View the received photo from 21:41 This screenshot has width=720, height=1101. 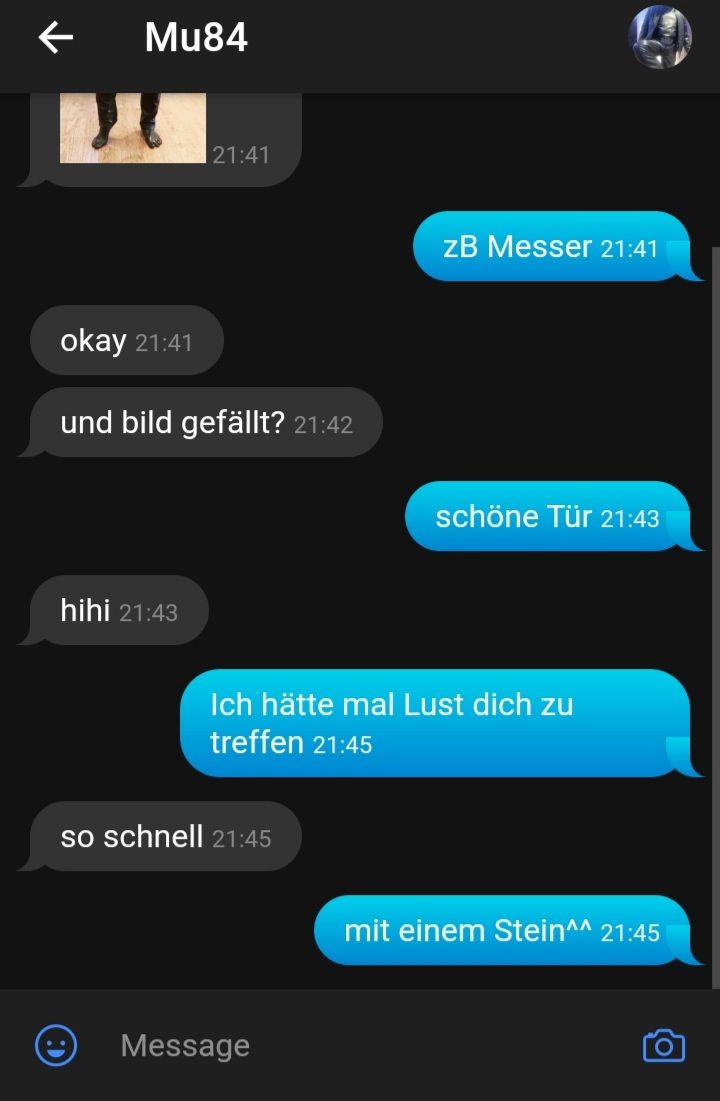133,128
